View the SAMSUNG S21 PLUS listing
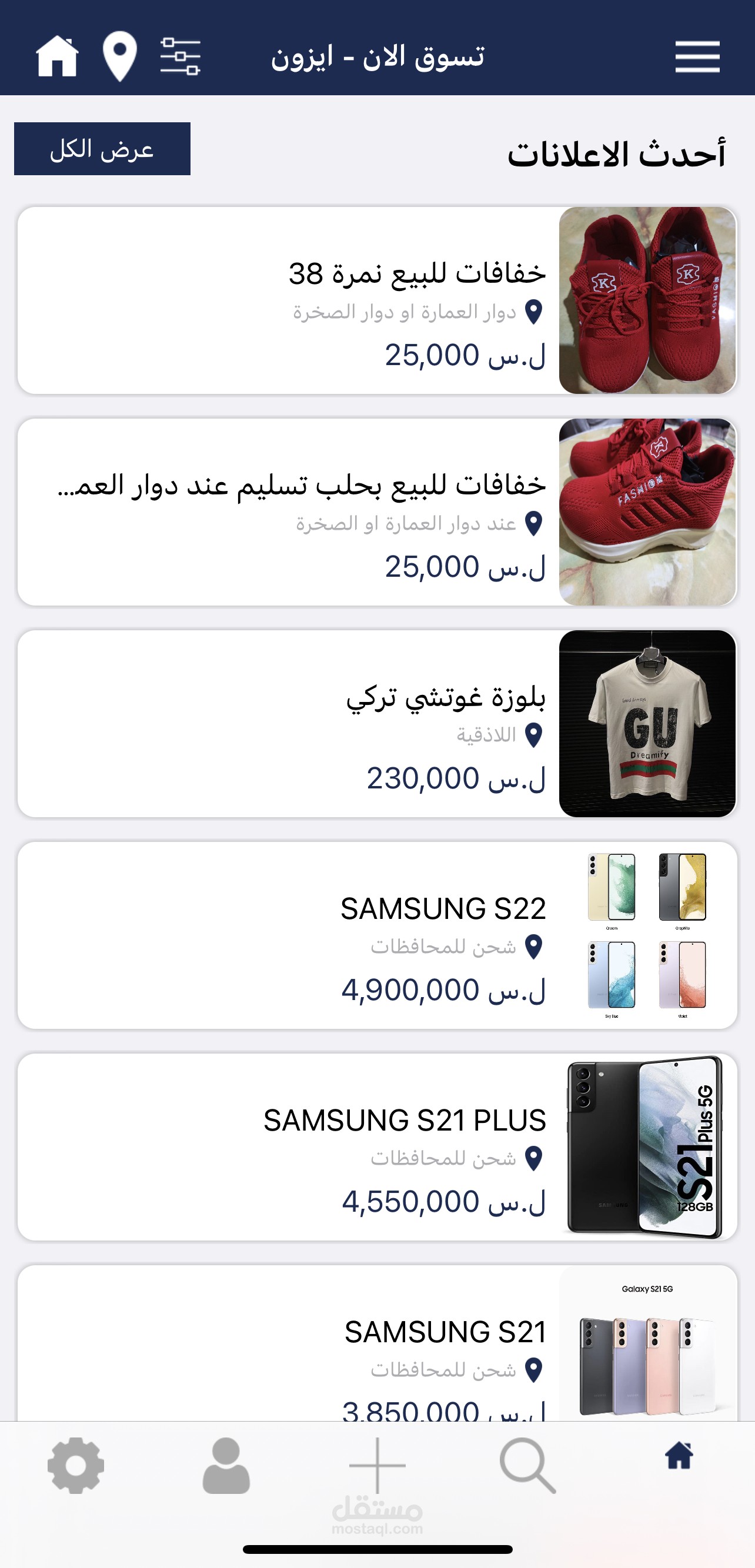755x1568 pixels. click(x=377, y=1147)
